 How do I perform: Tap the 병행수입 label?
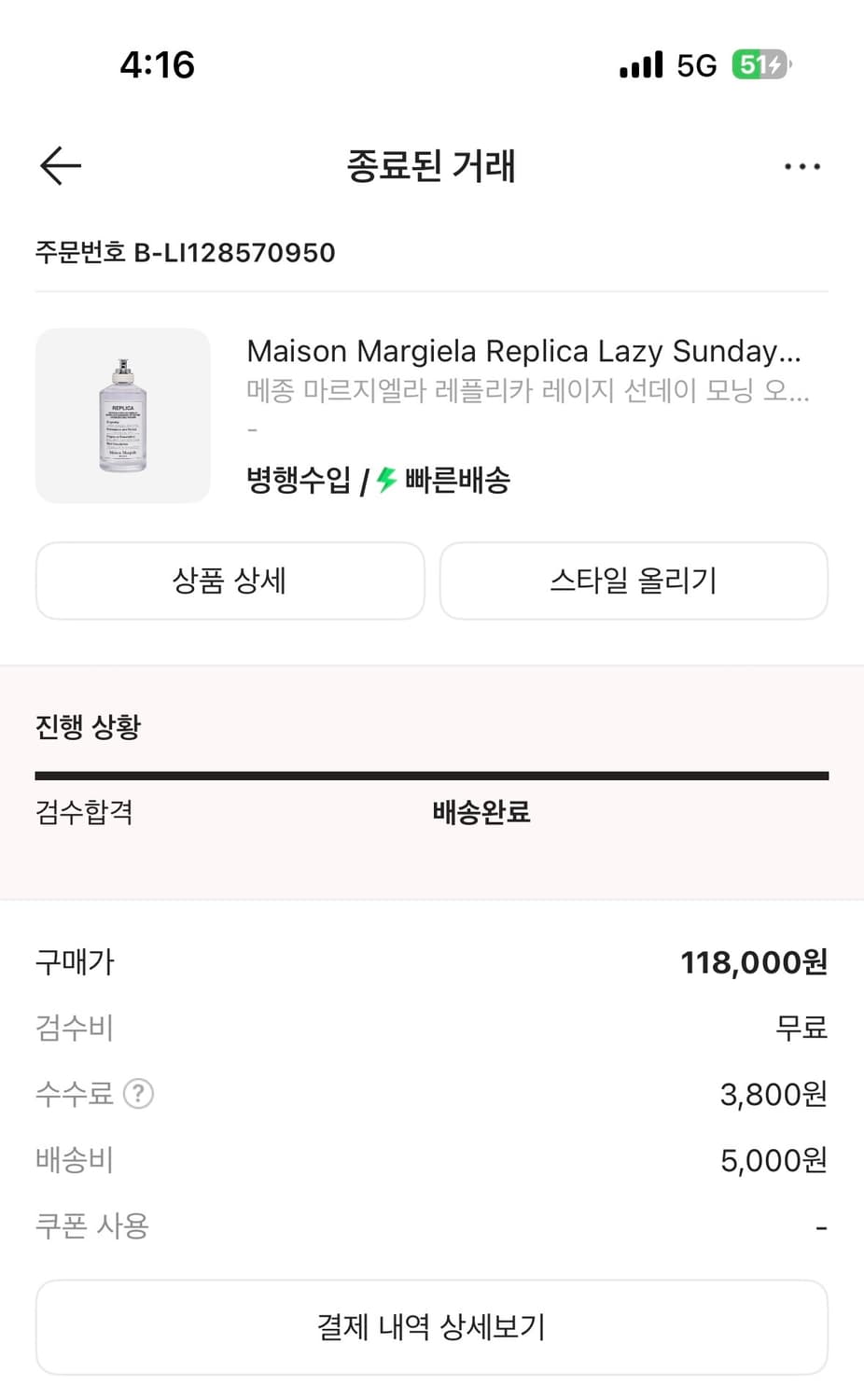point(295,480)
